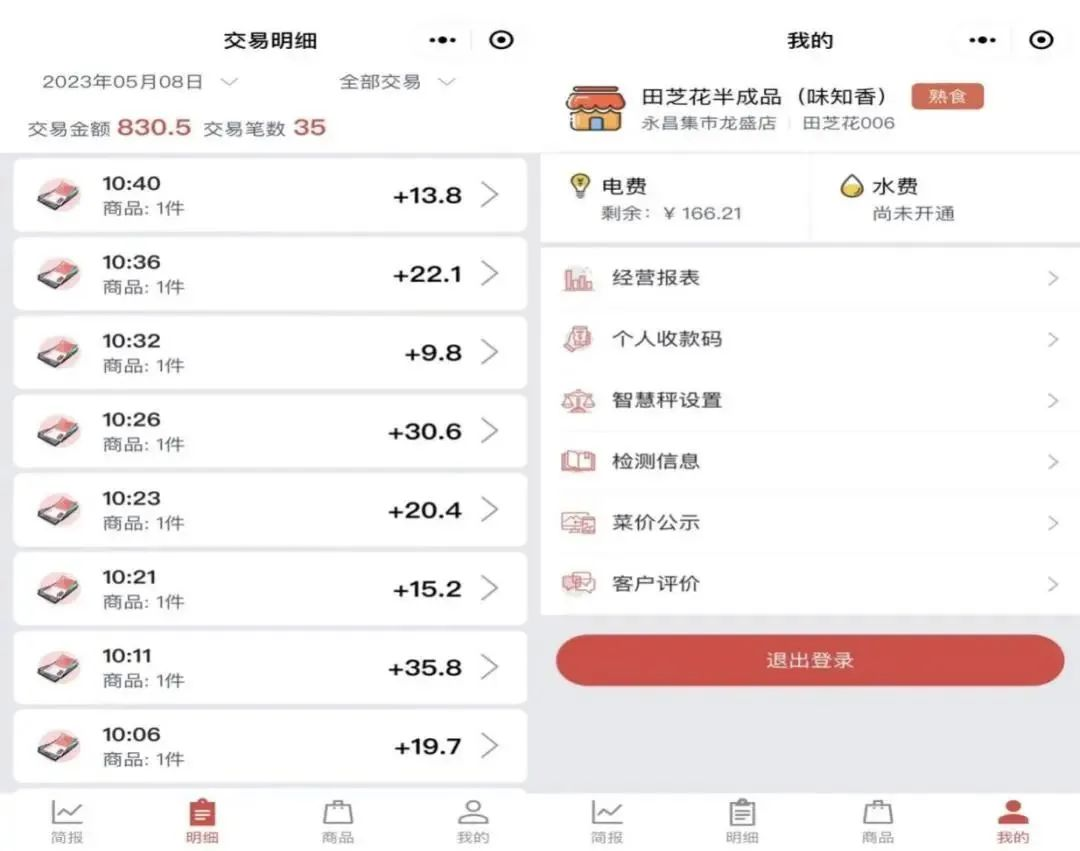Image resolution: width=1080 pixels, height=851 pixels.
Task: Open 客户评价 customer reviews
Action: click(810, 583)
